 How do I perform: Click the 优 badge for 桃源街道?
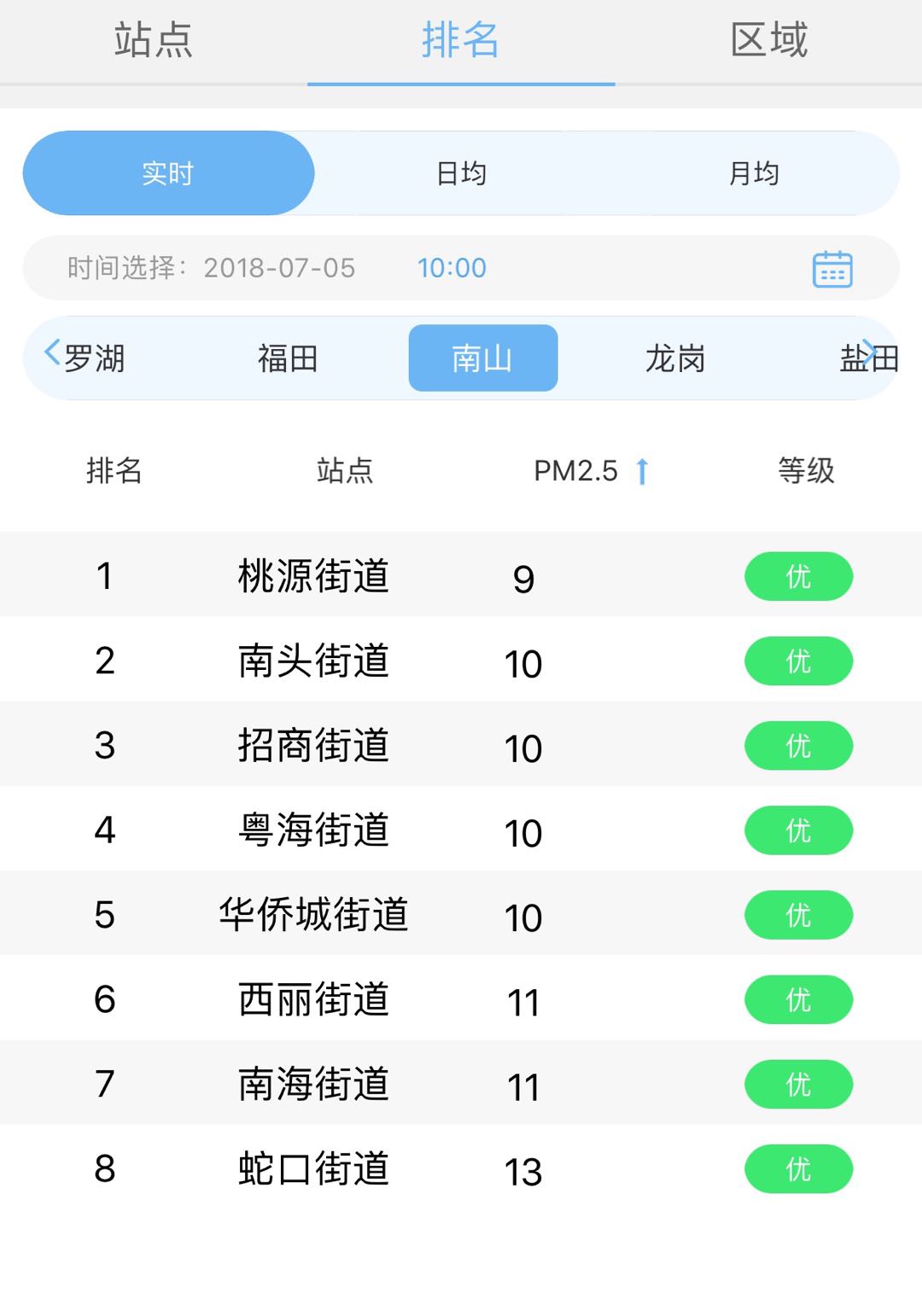tap(797, 576)
